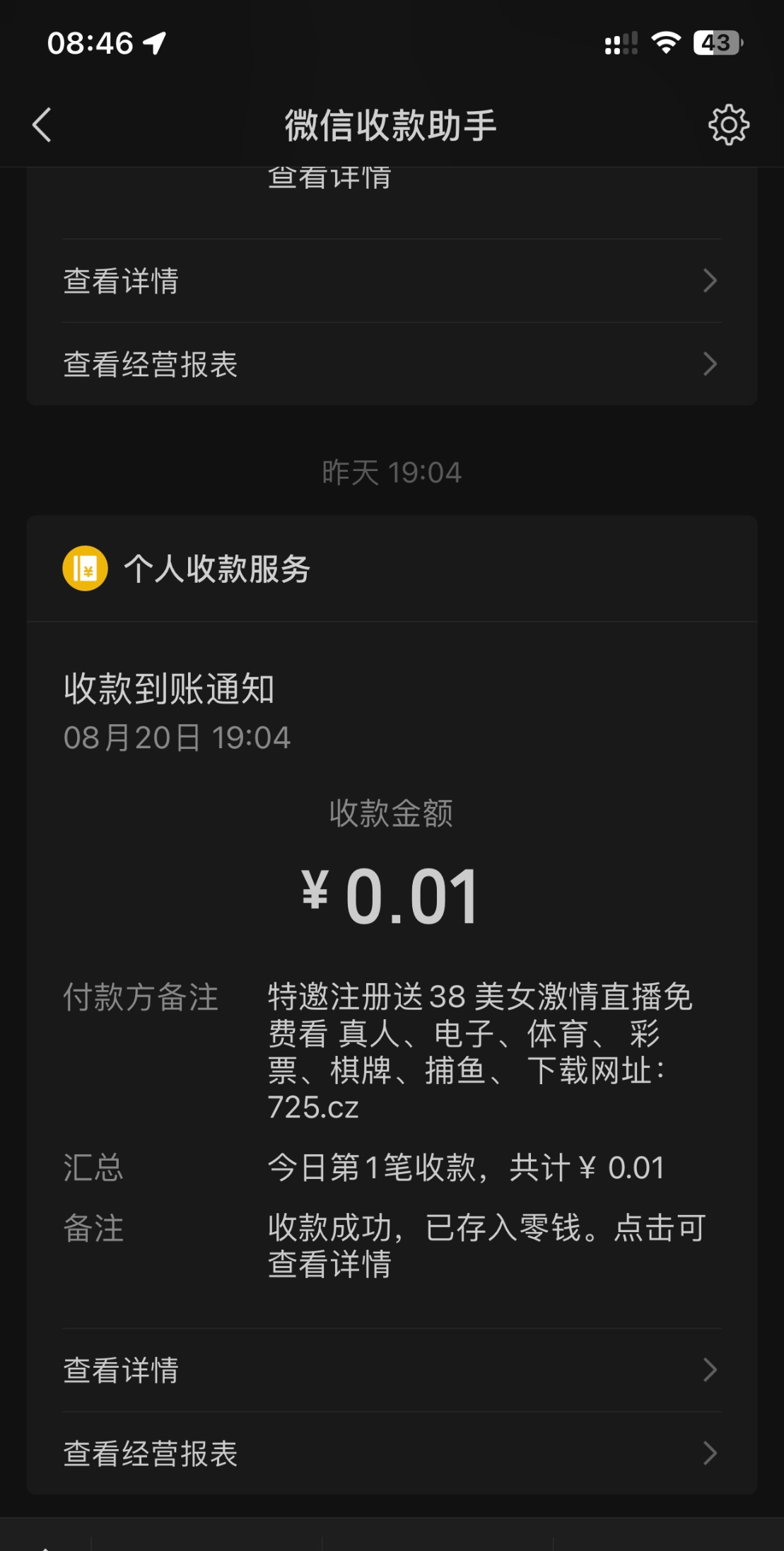Tap 查看经营报表 row in the card before 昨天 19:04

(392, 364)
